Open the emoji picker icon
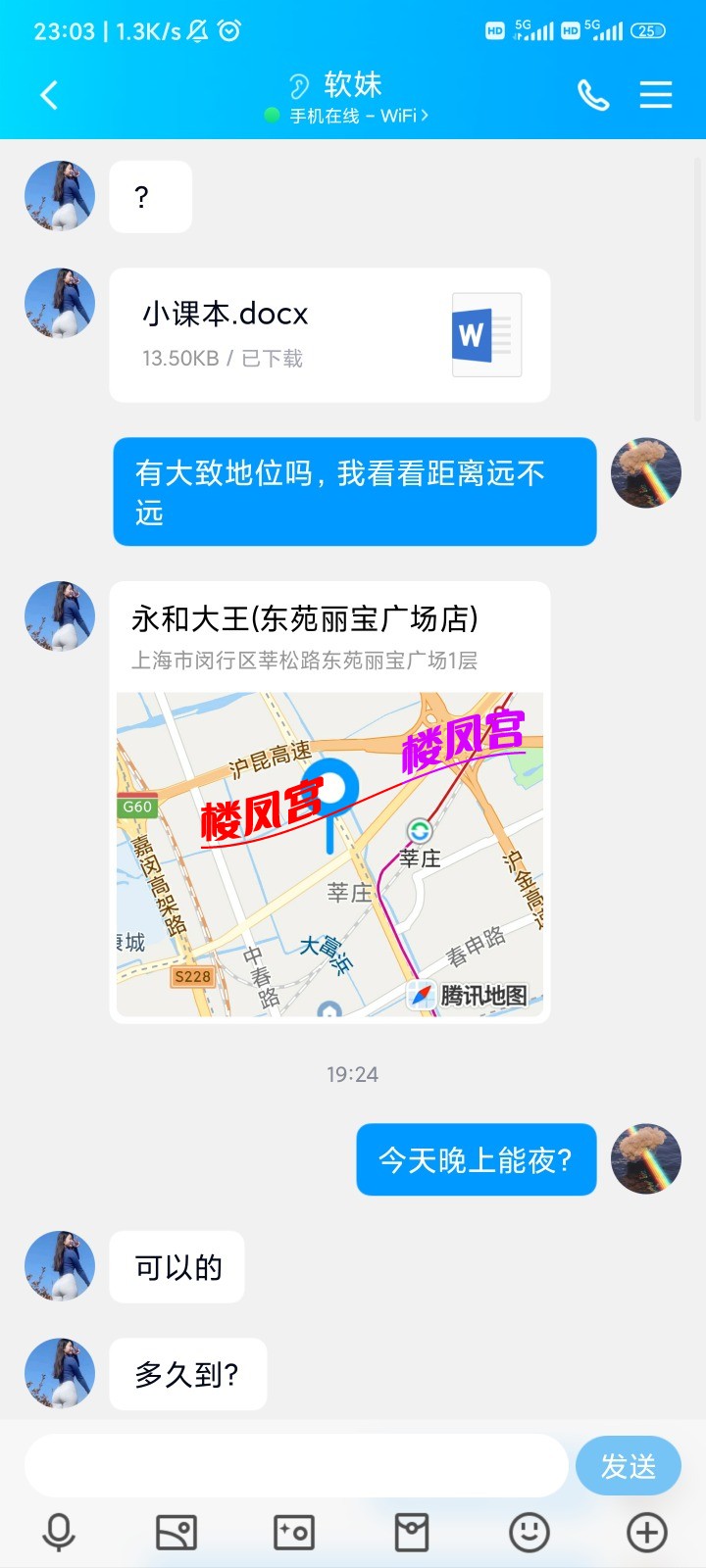Image resolution: width=706 pixels, height=1568 pixels. pyautogui.click(x=529, y=1531)
